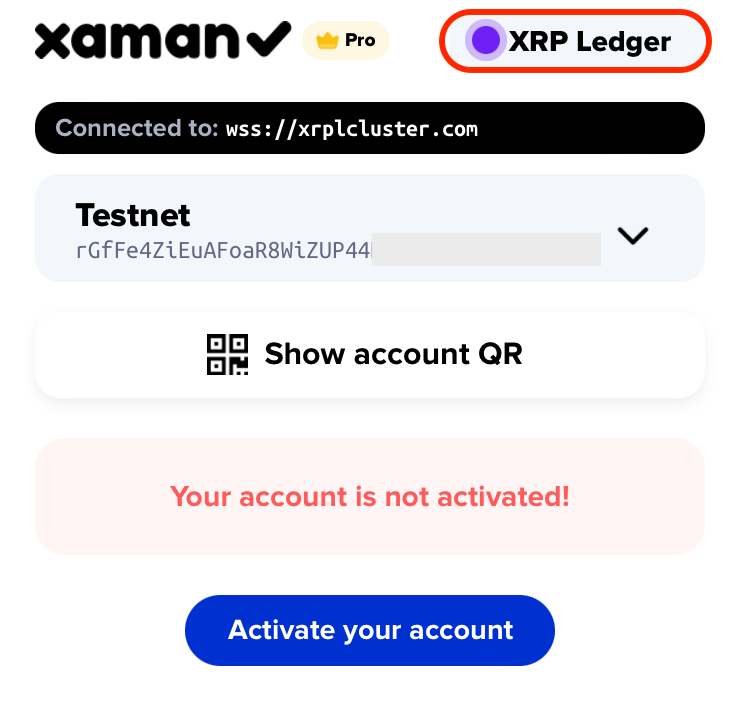Tap Activate your account button
745x723 pixels.
click(369, 630)
